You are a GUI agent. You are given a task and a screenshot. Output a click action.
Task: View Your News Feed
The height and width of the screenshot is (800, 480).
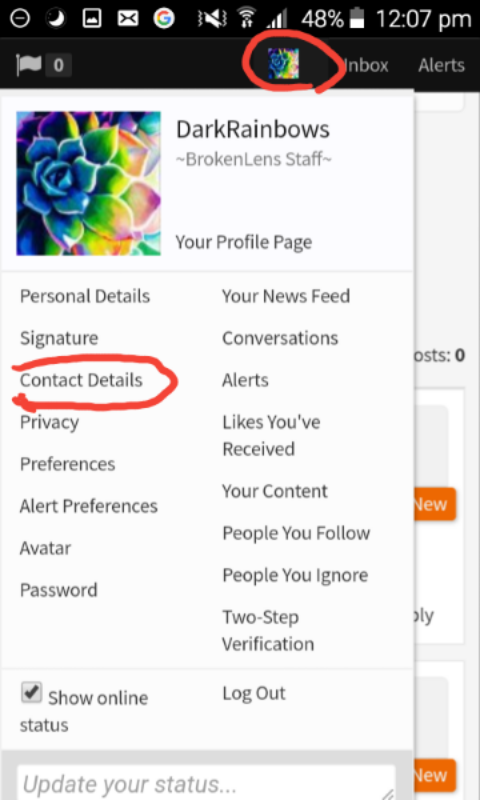coord(286,296)
